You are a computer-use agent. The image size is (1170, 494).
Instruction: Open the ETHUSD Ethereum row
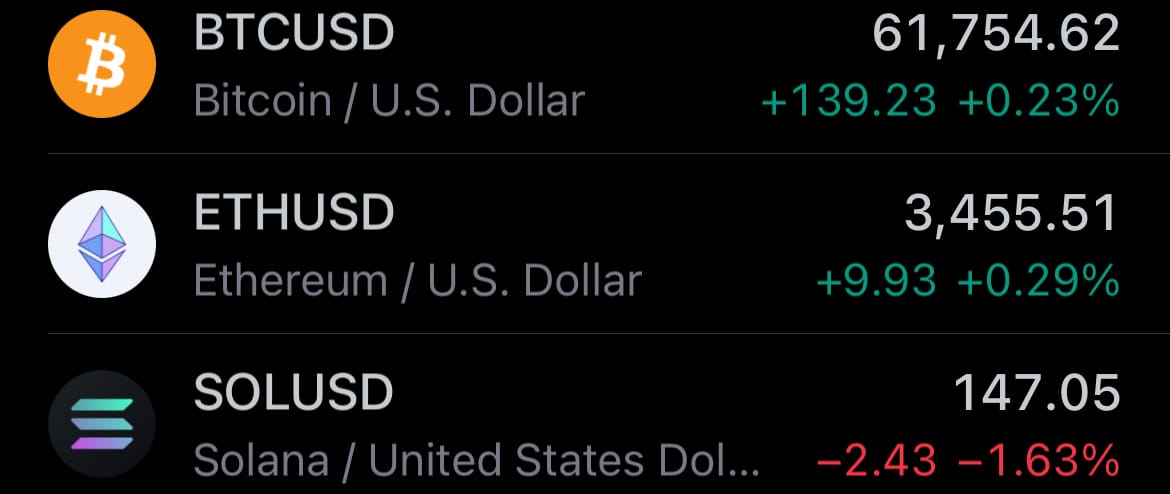click(x=585, y=244)
